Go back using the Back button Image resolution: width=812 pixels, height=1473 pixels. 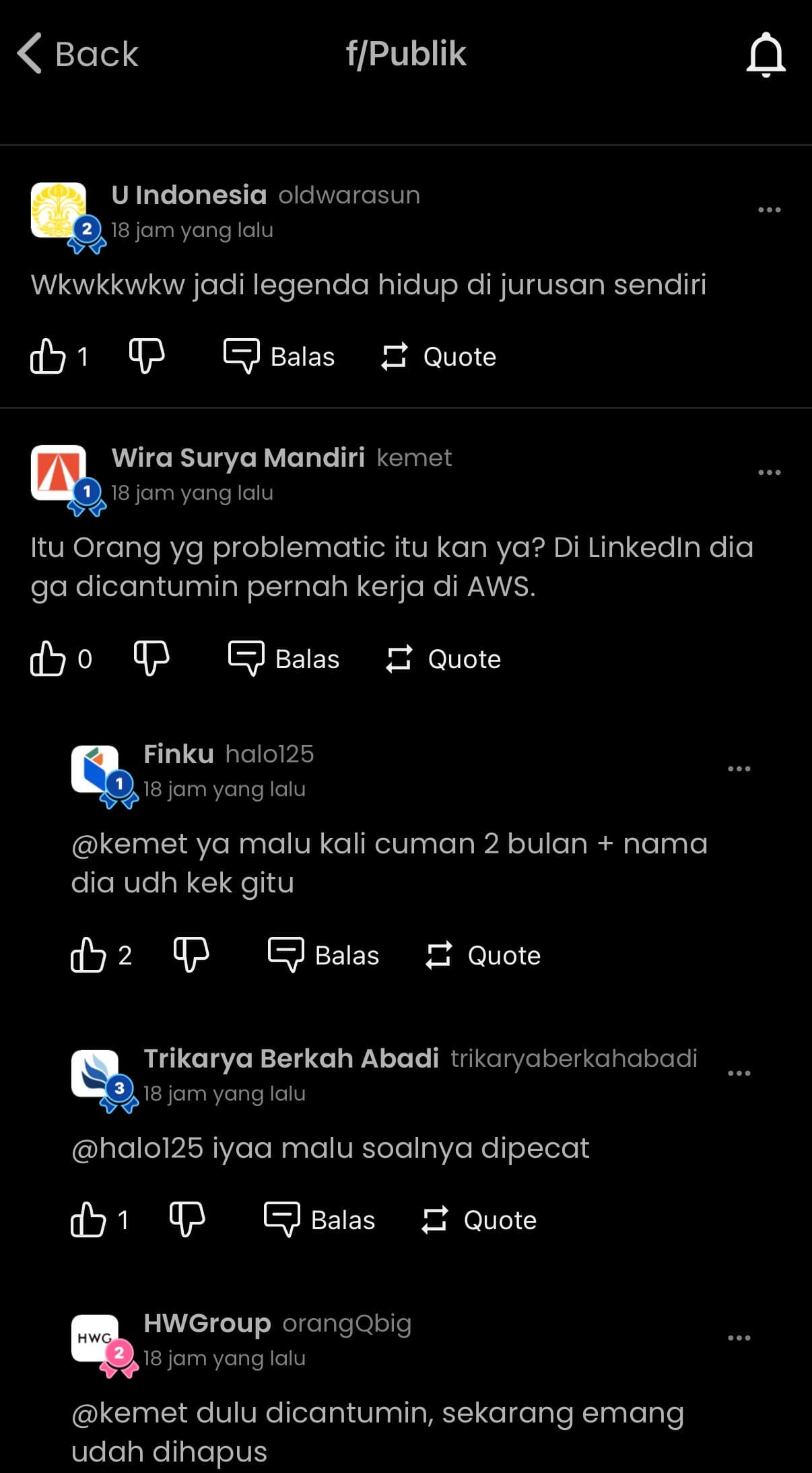[77, 54]
